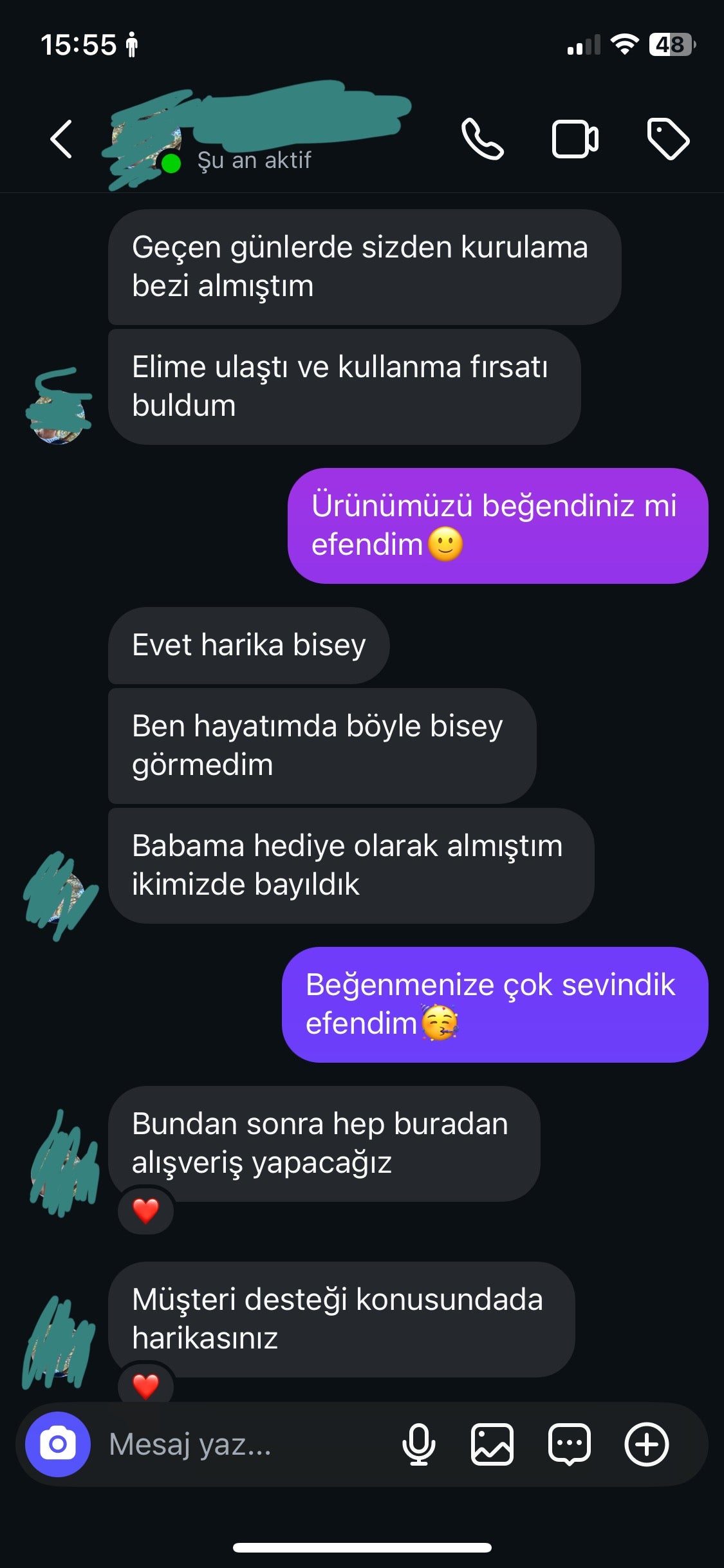Focus the 'Mesaj yaz...' text field
Viewport: 724px width, 1568px height.
pyautogui.click(x=245, y=1444)
